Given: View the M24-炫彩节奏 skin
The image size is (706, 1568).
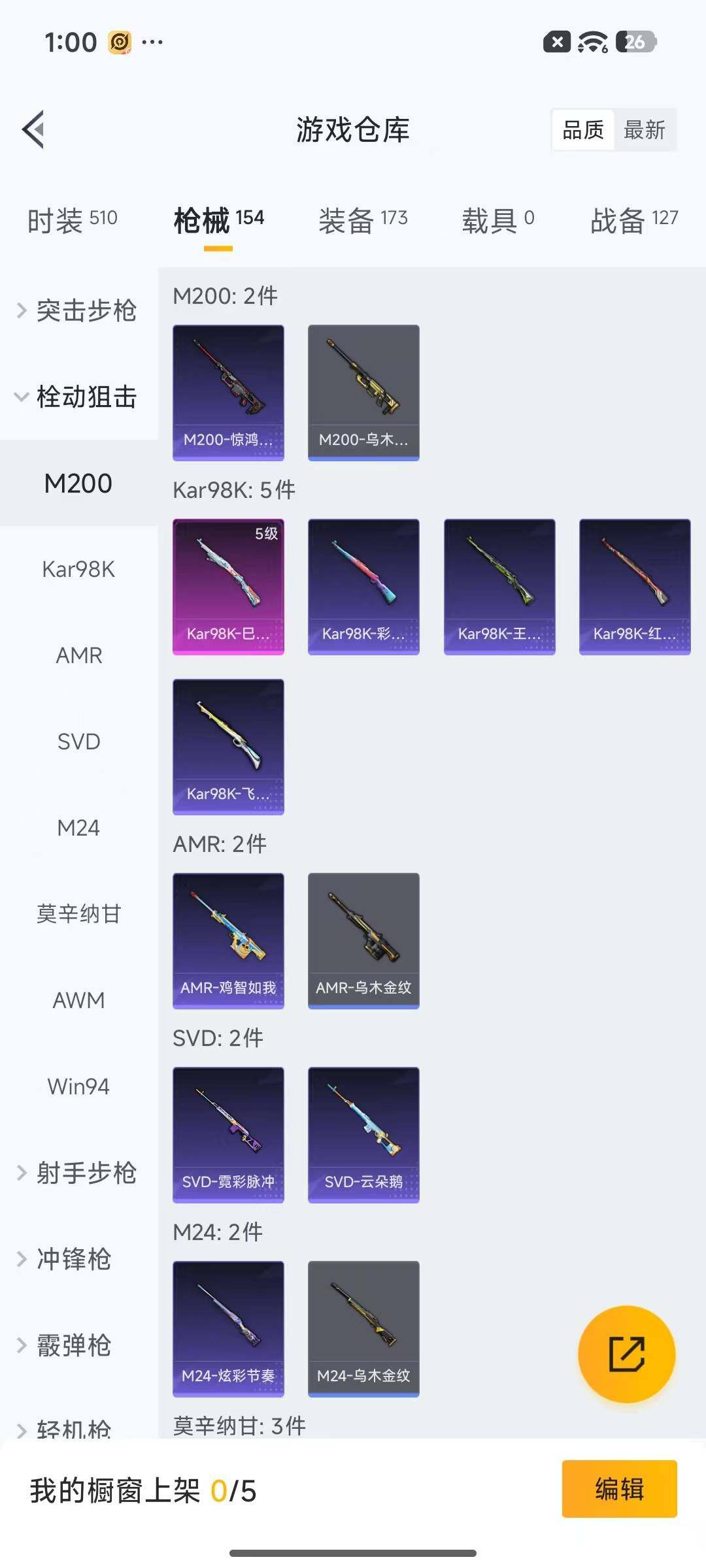Looking at the screenshot, I should (x=228, y=1329).
